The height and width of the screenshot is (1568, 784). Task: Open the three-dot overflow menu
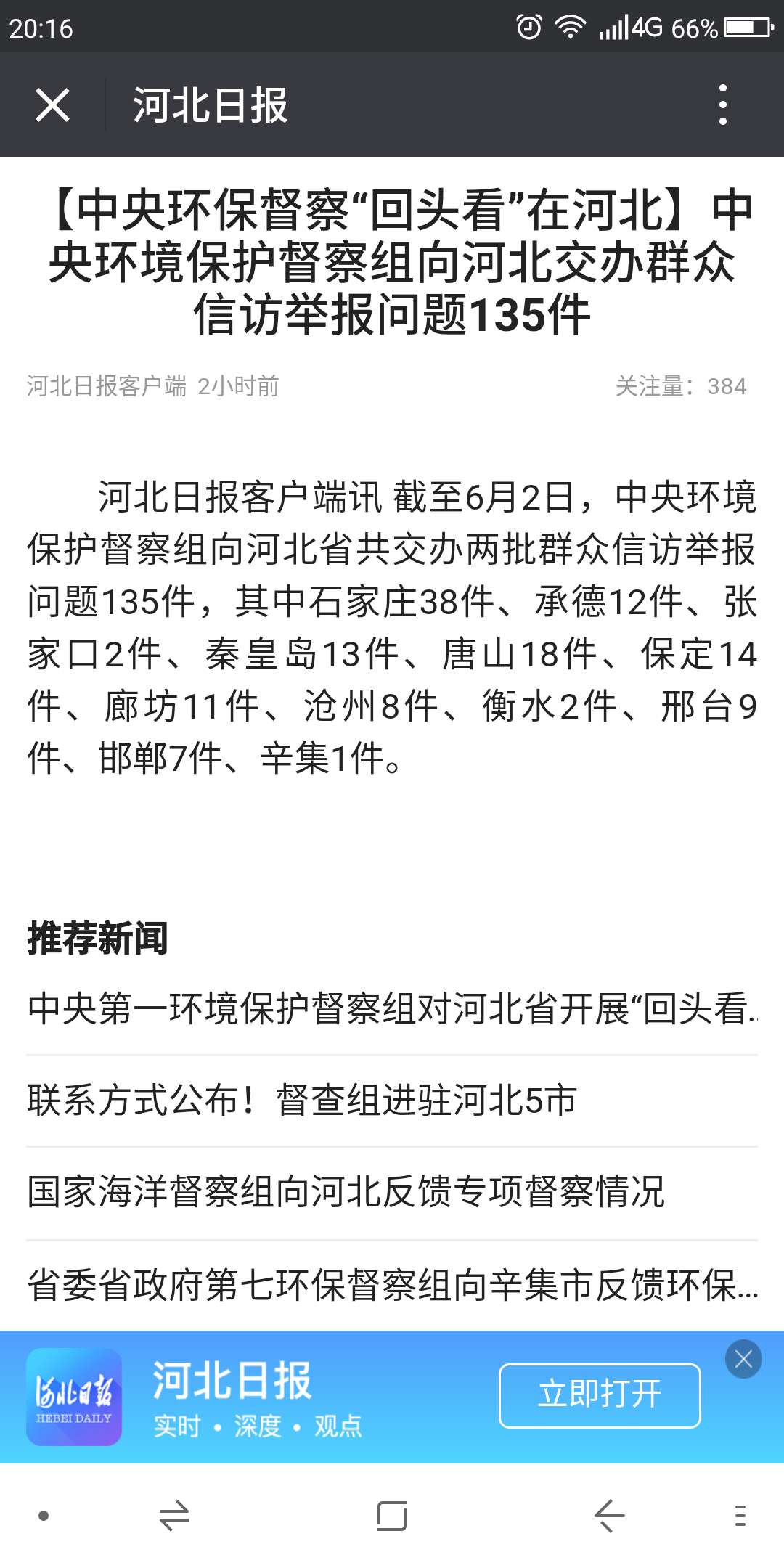[x=722, y=105]
